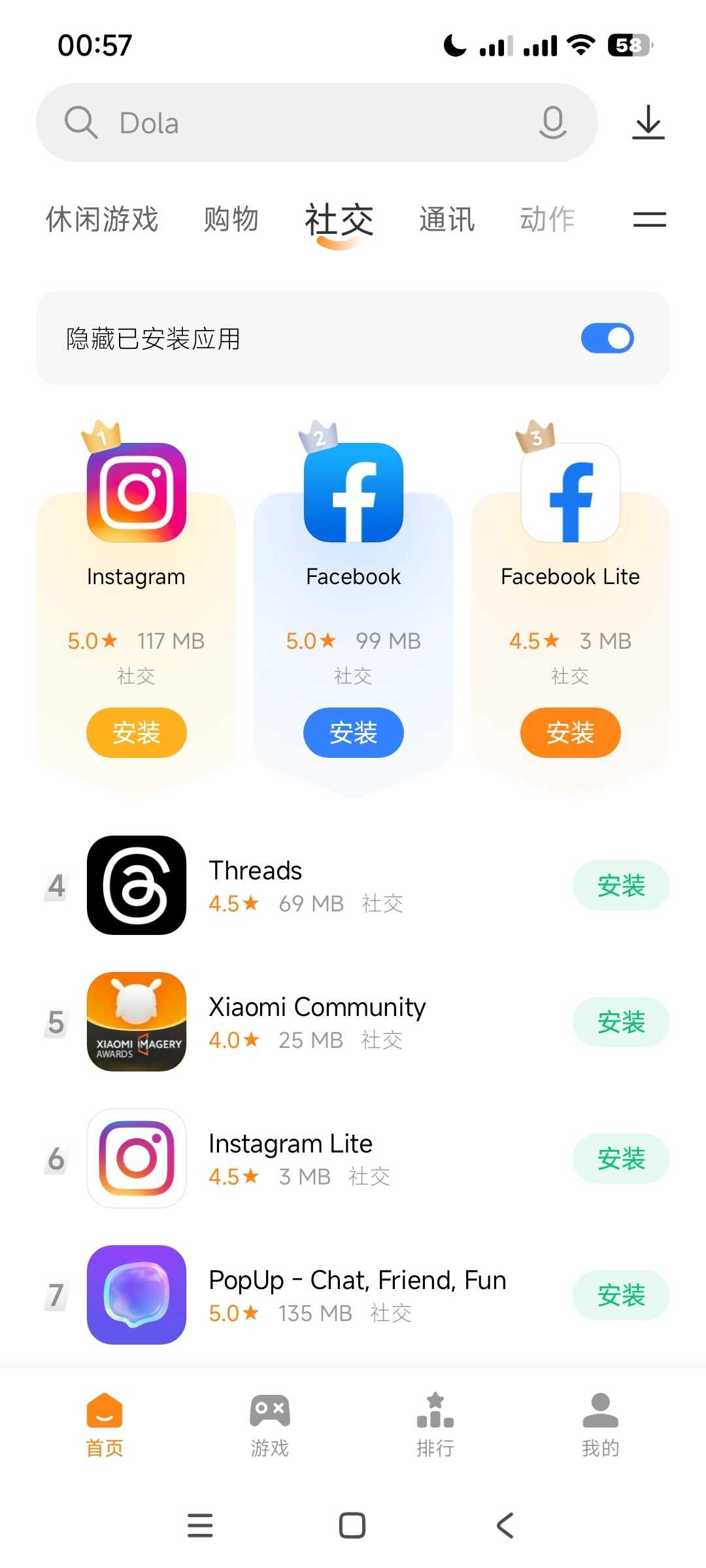
Task: Install PopUp - Chat, Friend, Fun
Action: pos(620,1295)
